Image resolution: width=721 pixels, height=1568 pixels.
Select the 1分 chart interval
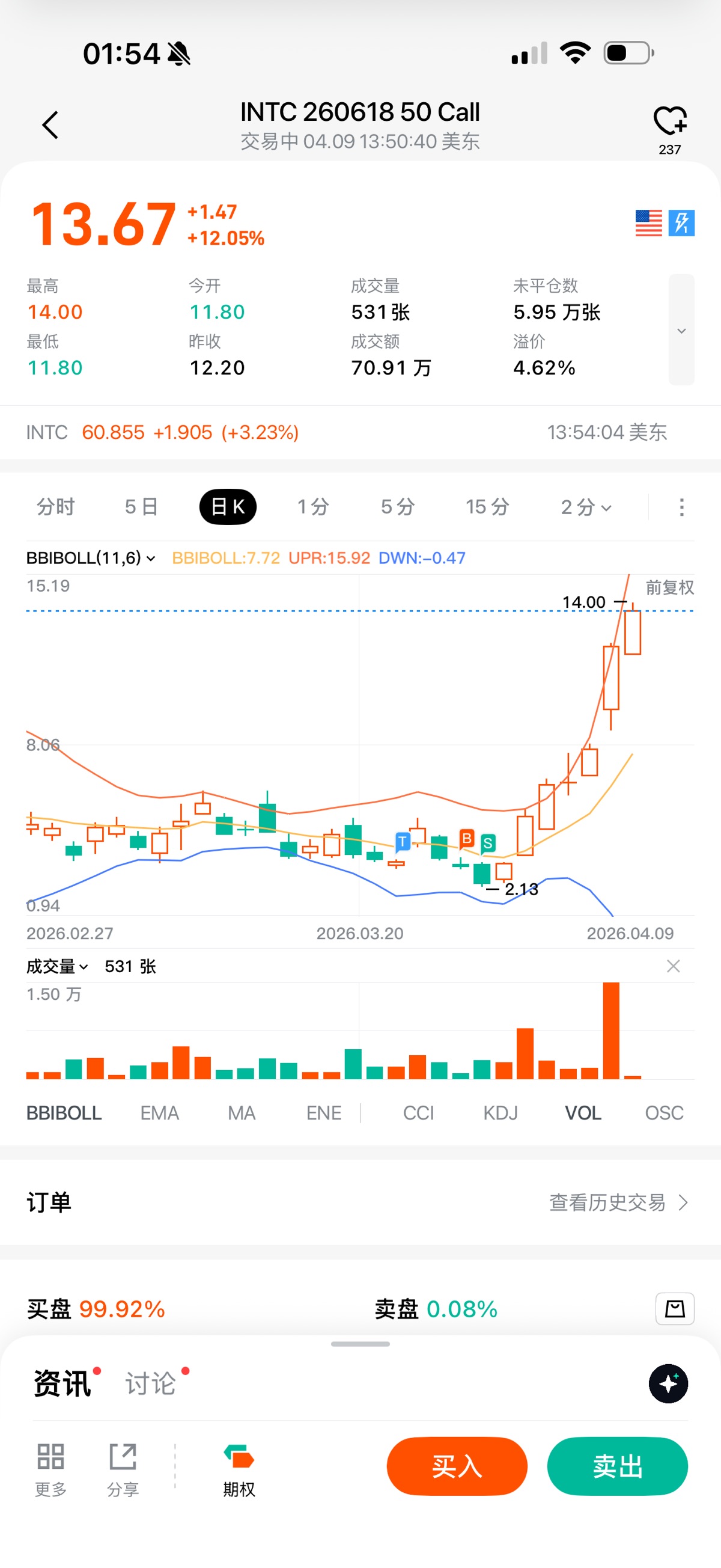(313, 506)
